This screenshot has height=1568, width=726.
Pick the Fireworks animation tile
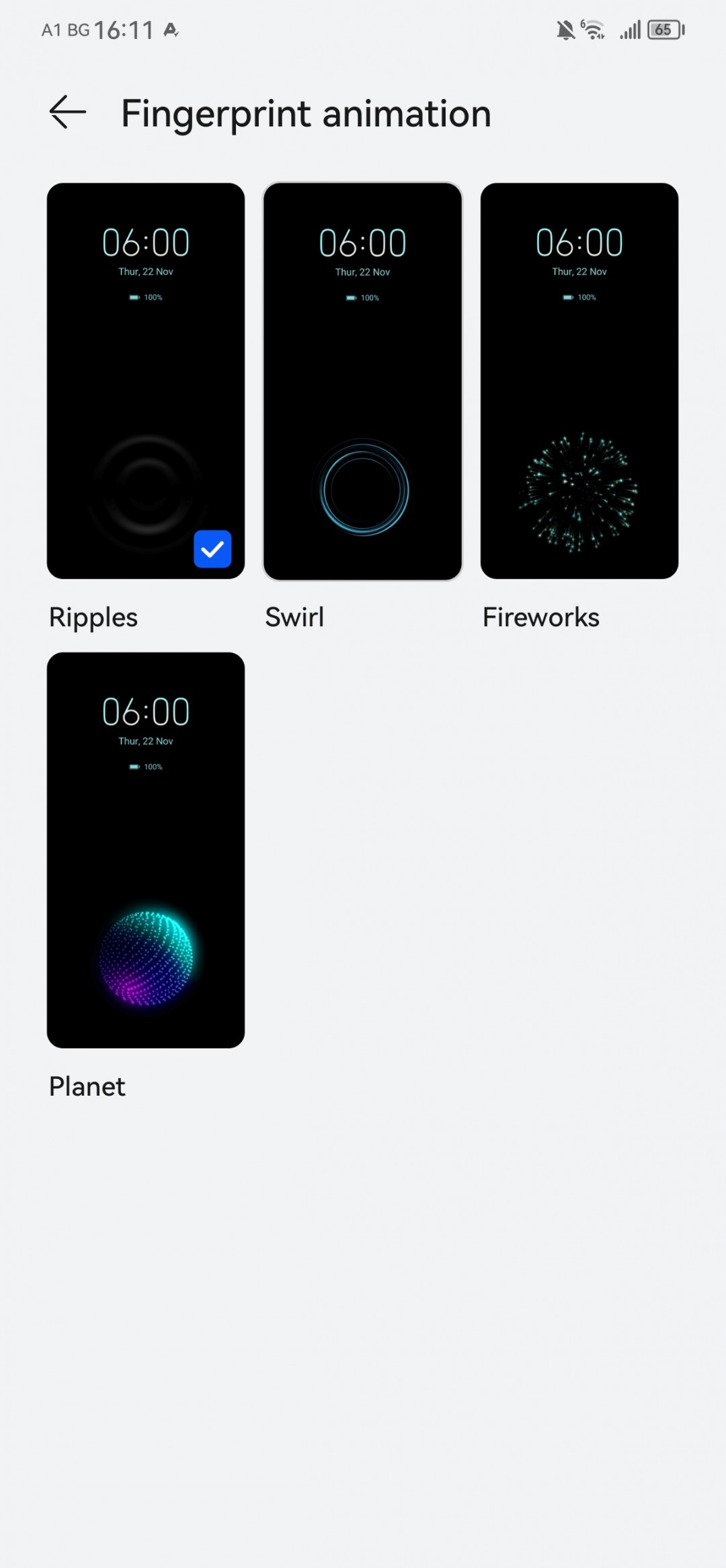tap(579, 381)
